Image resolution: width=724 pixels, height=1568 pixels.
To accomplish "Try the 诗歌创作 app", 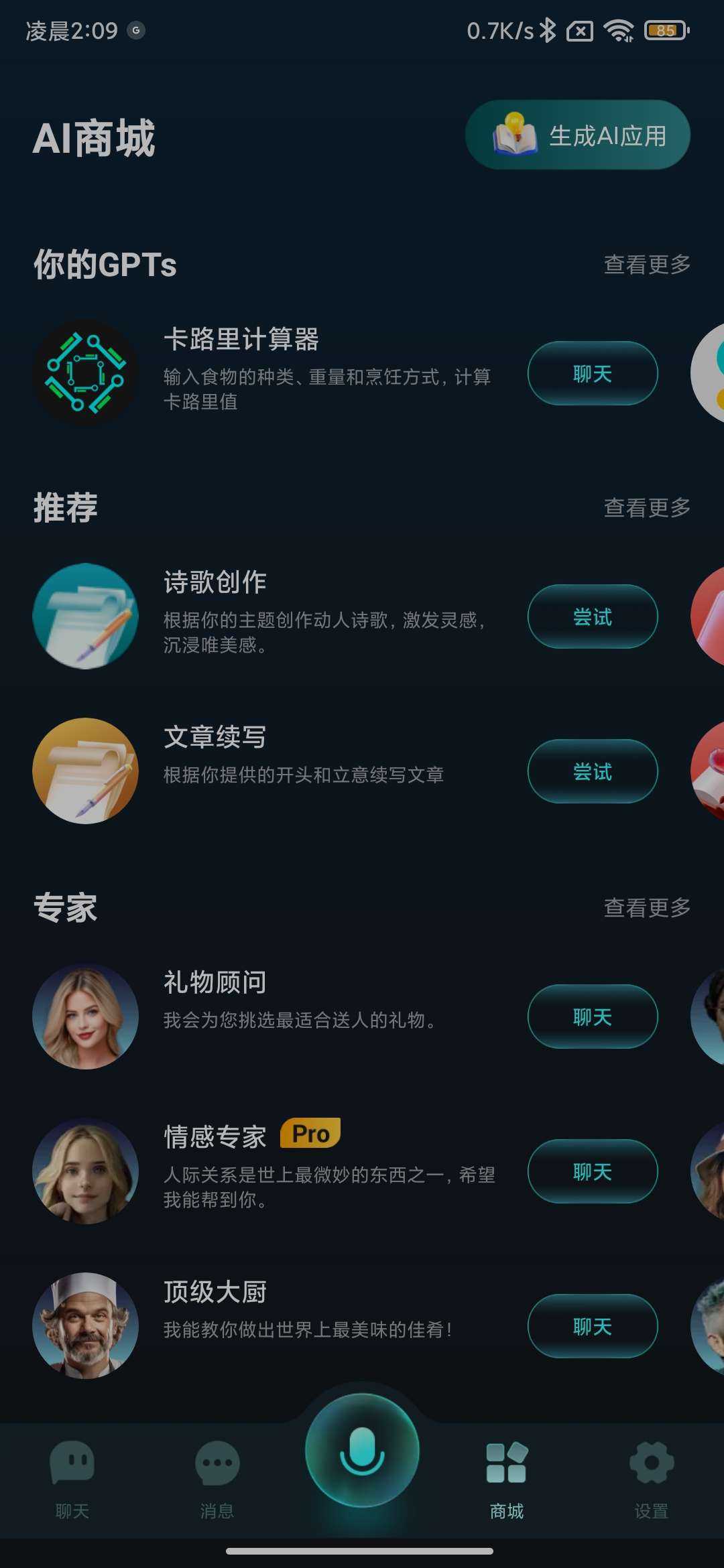I will [593, 616].
